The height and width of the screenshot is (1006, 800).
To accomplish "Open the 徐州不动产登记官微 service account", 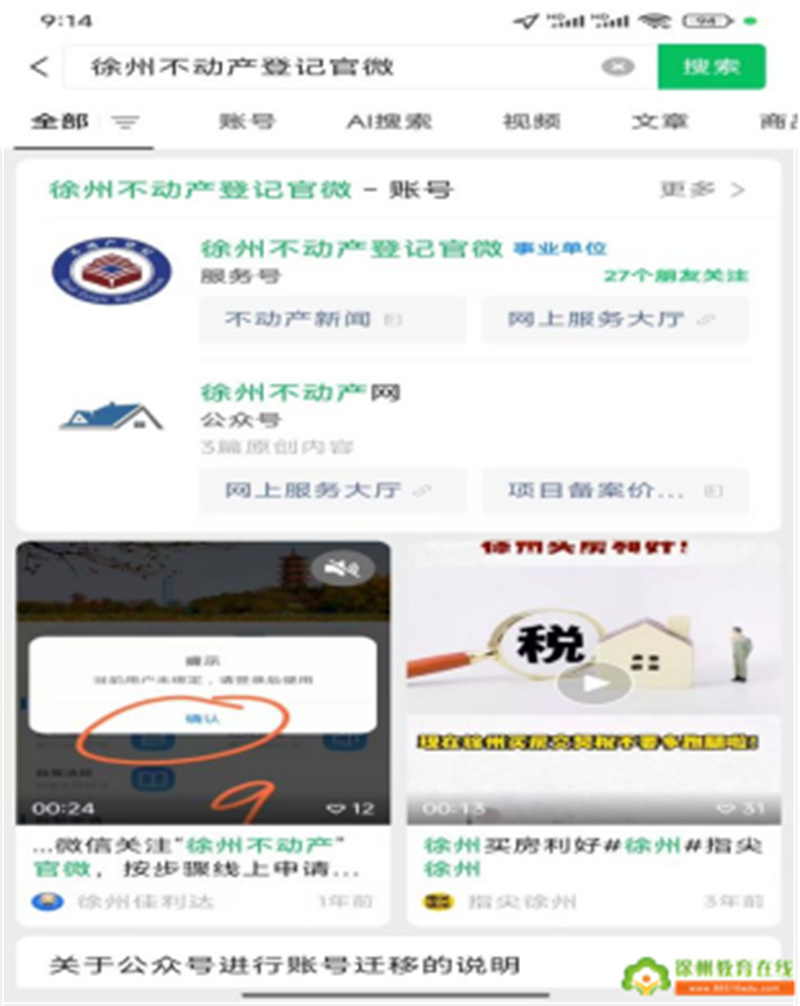I will coord(350,250).
